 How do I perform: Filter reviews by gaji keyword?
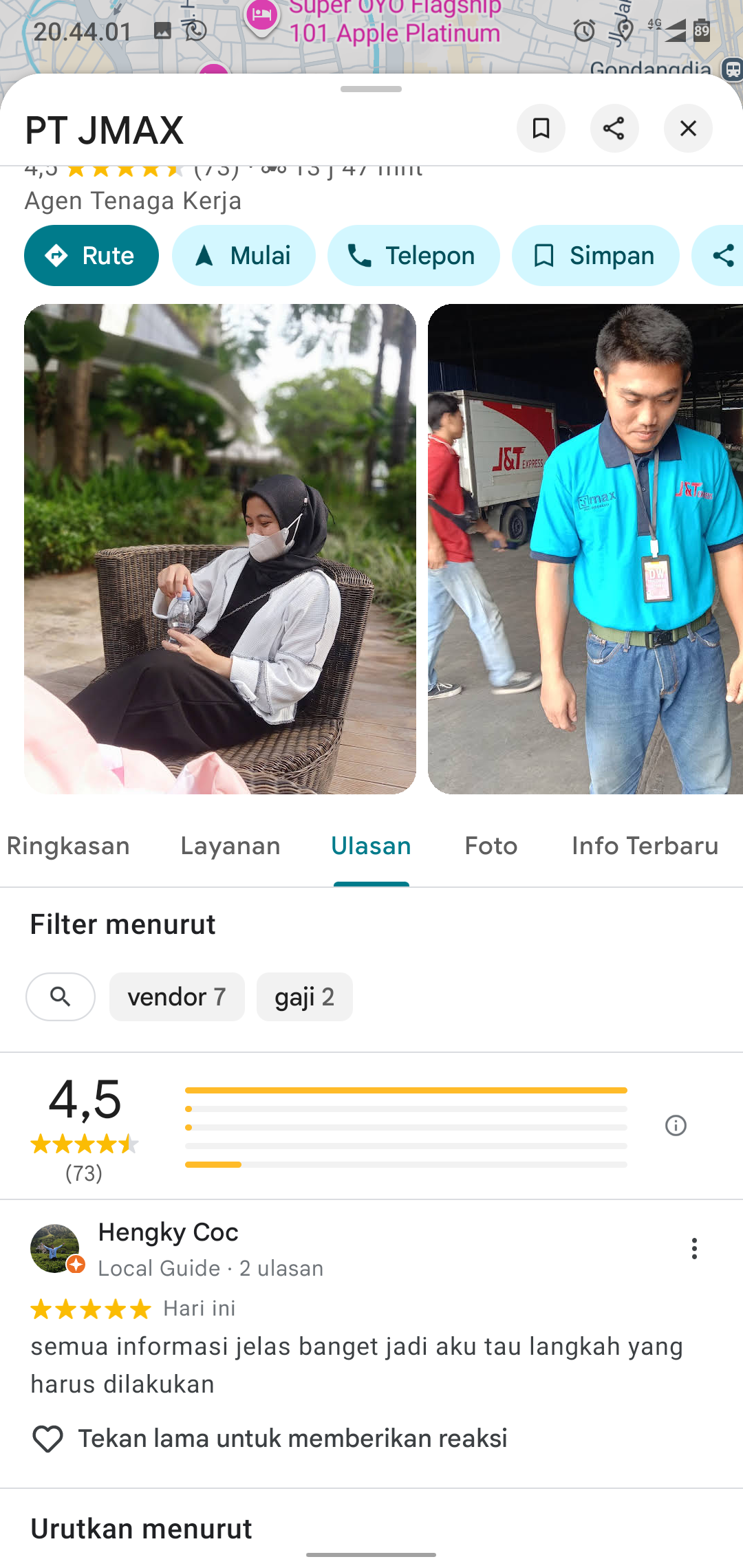304,997
